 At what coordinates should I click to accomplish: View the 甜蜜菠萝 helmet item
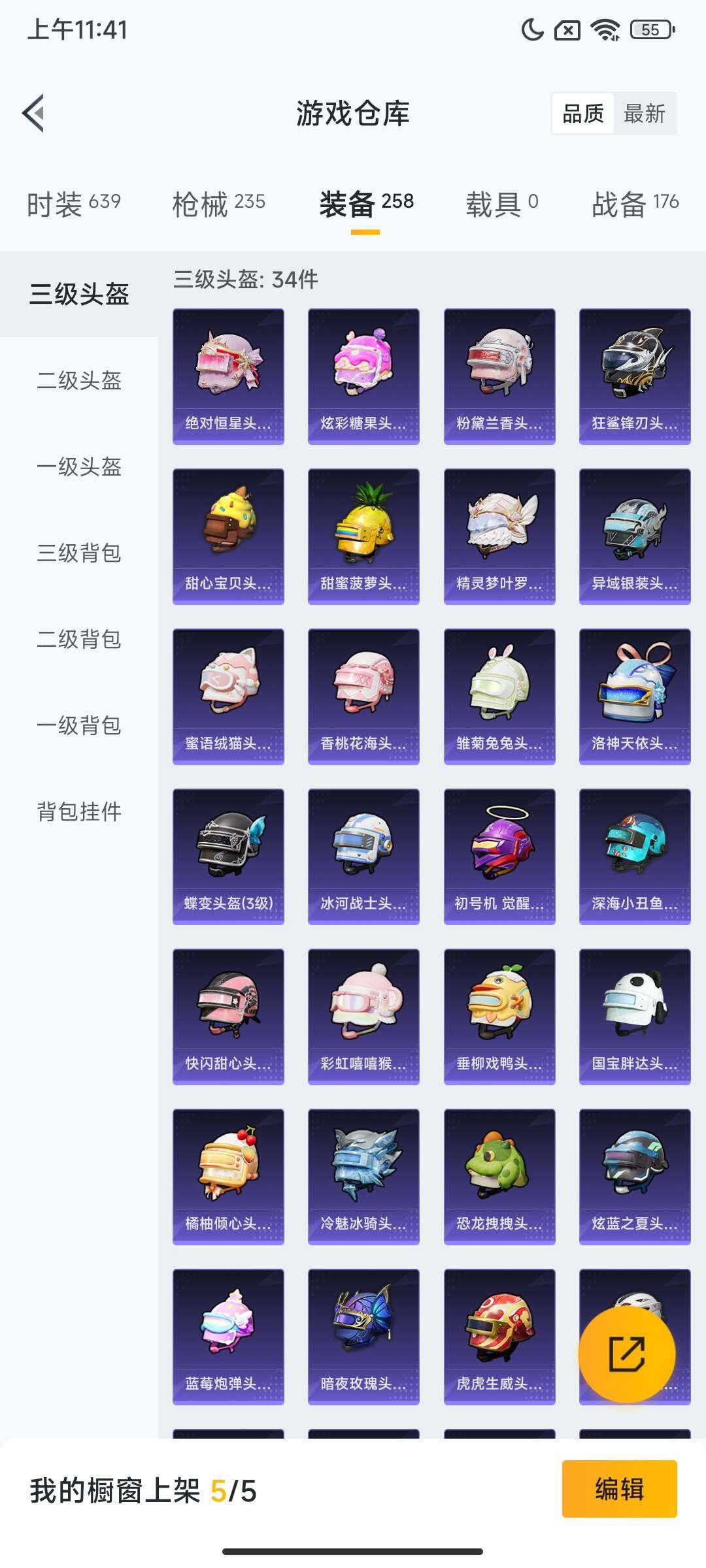tap(363, 536)
